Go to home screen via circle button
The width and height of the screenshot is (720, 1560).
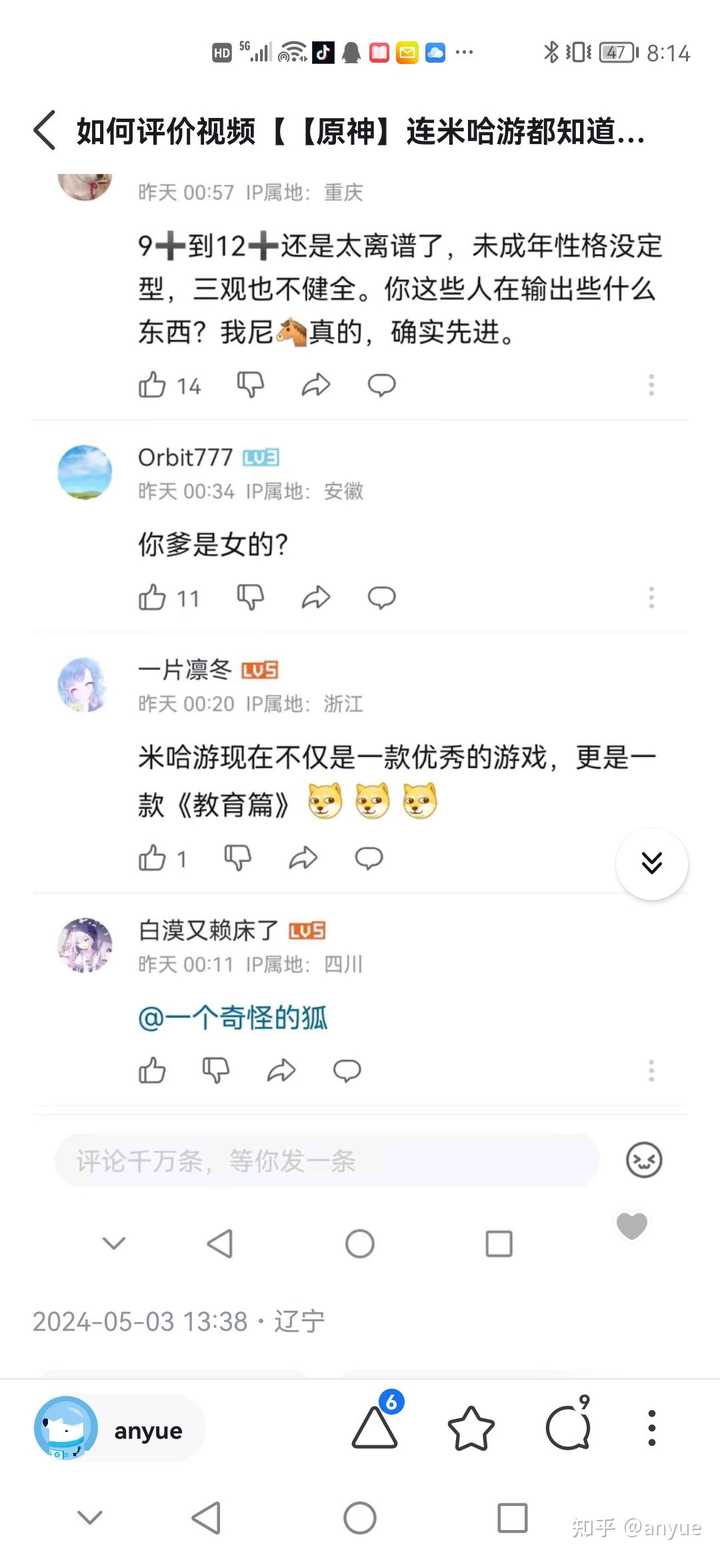tap(360, 1518)
